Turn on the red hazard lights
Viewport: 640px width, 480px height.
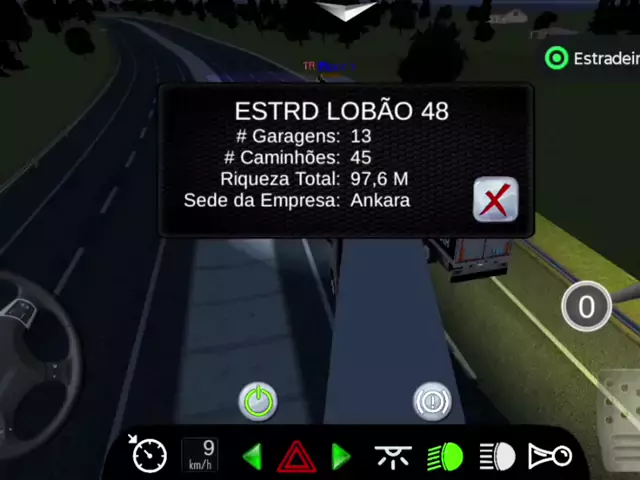pyautogui.click(x=296, y=458)
